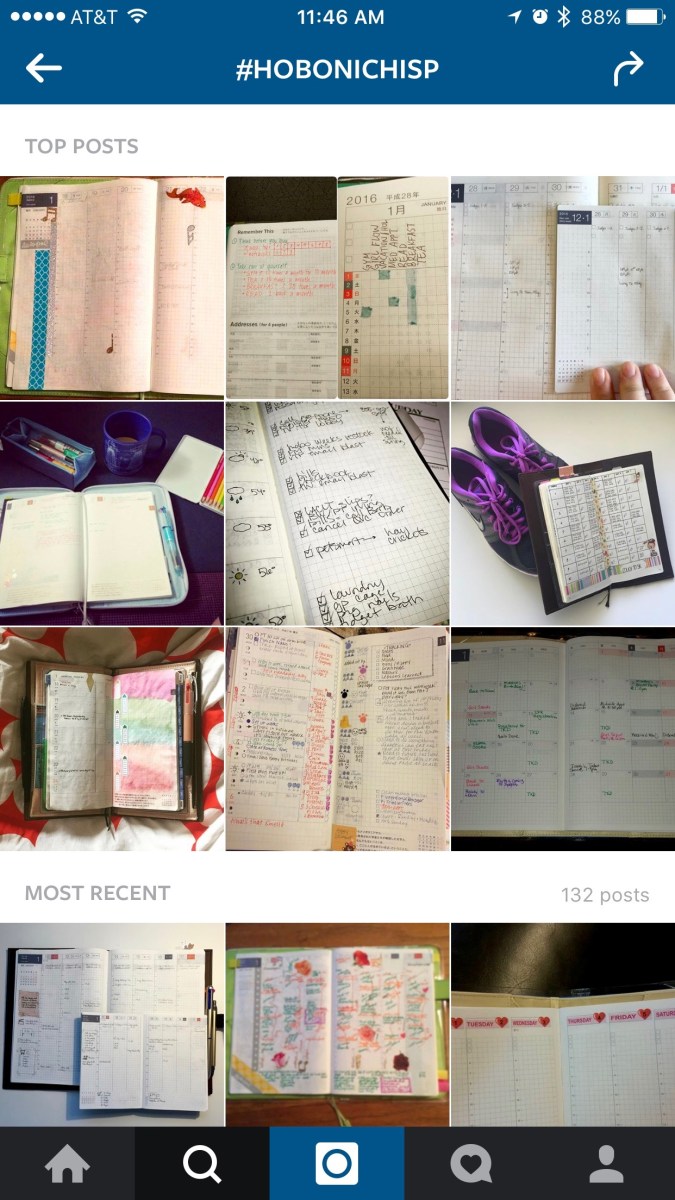
Task: Share the #HOBONICHISP hashtag page
Action: (629, 69)
